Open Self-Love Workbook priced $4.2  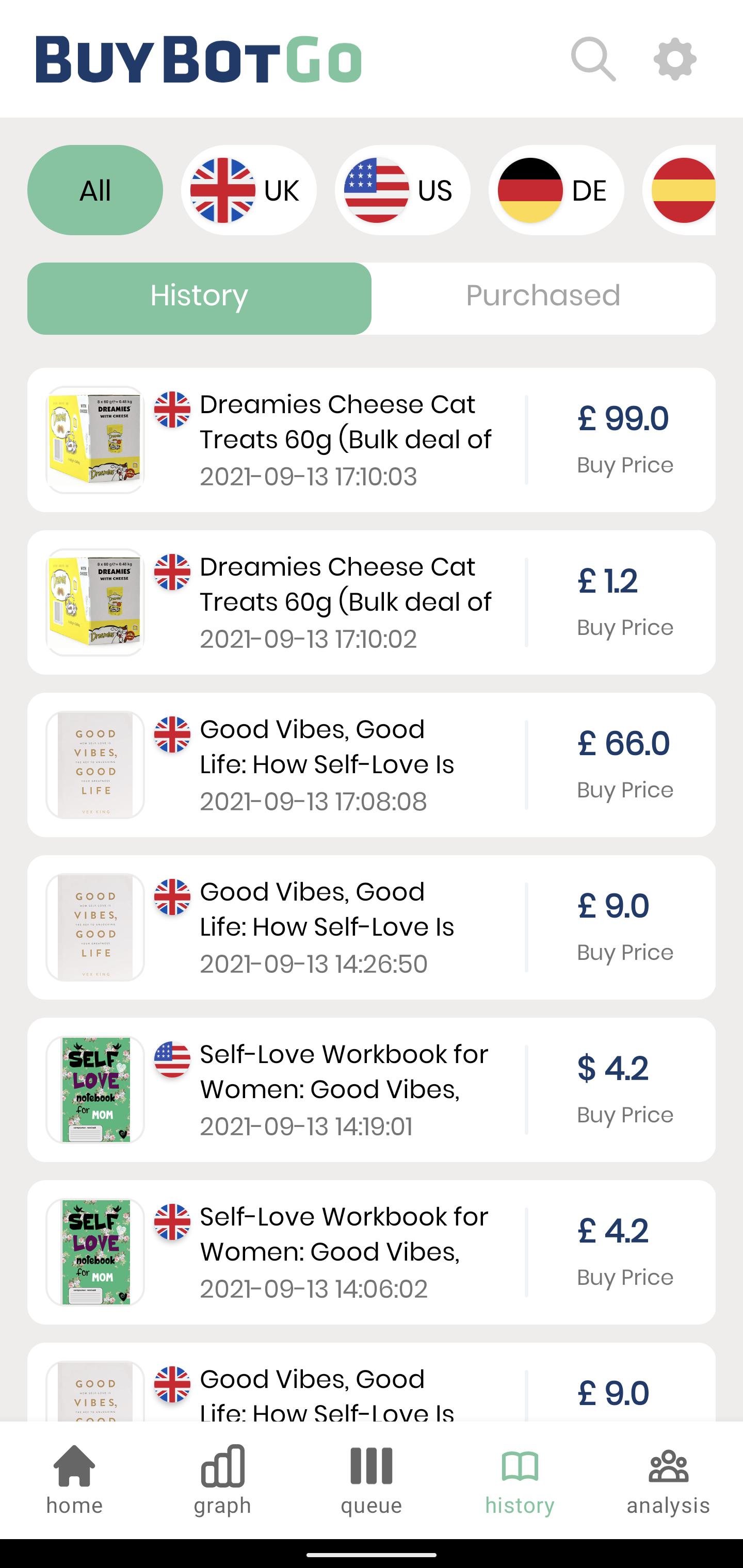coord(372,1089)
